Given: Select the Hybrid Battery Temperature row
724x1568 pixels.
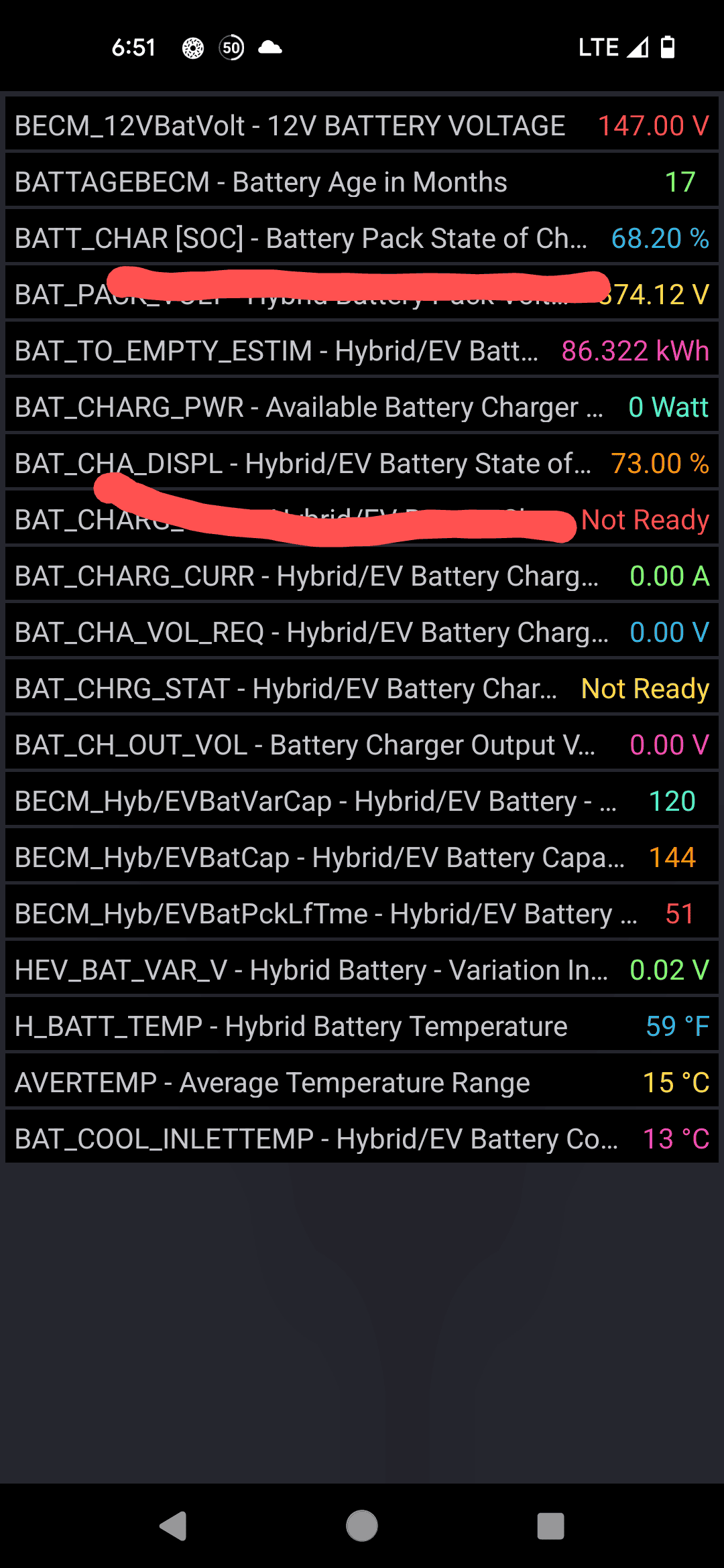Looking at the screenshot, I should [362, 1026].
